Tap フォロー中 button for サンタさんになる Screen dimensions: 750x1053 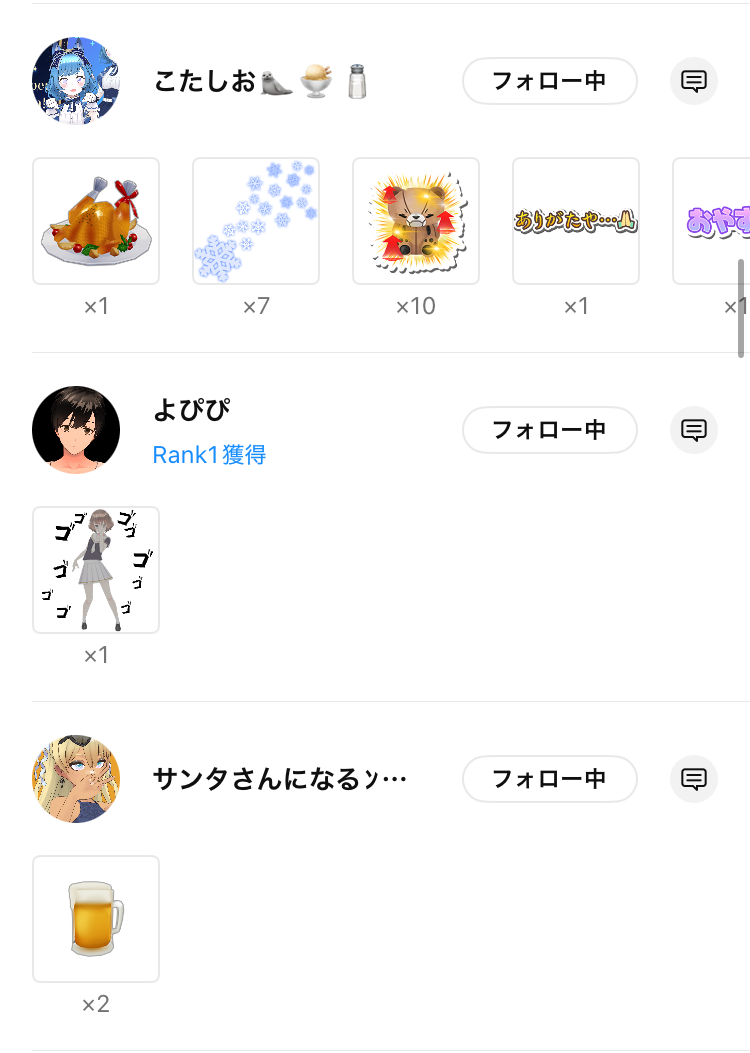coord(549,779)
